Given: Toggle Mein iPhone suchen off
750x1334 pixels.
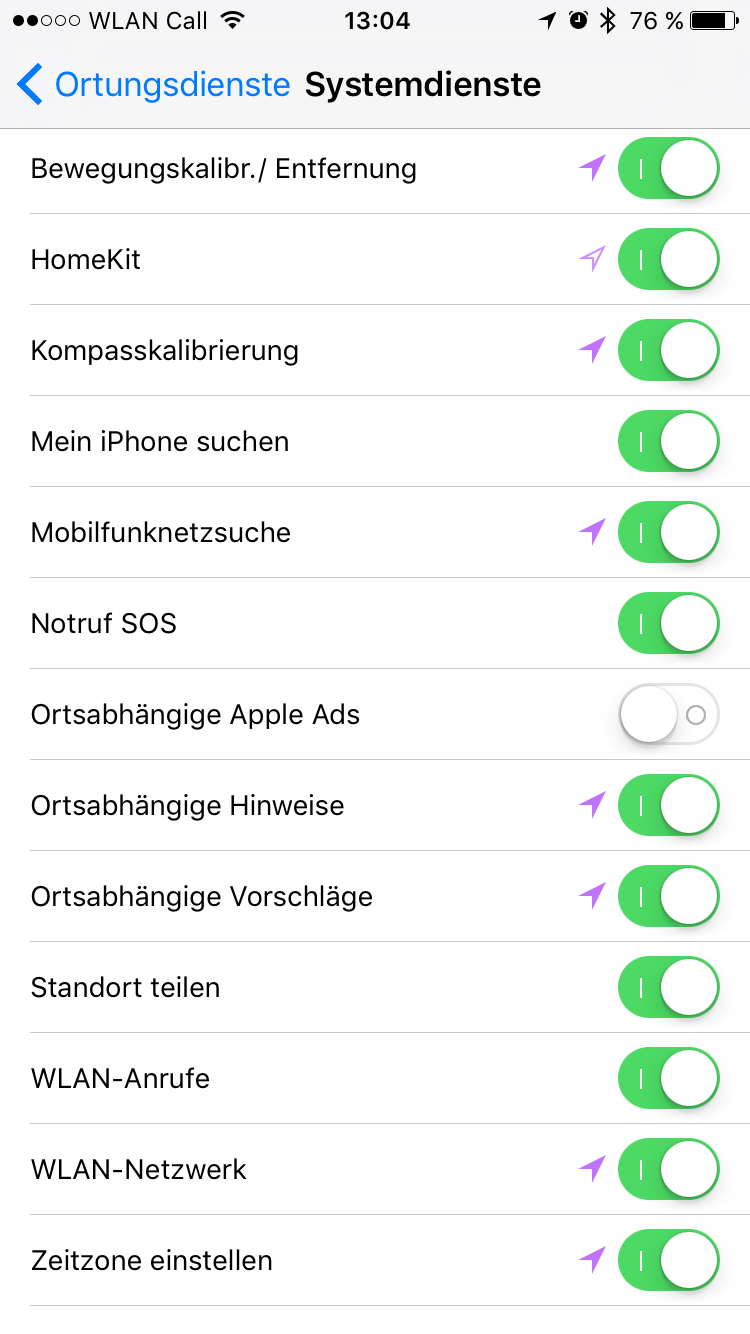Looking at the screenshot, I should pyautogui.click(x=668, y=442).
